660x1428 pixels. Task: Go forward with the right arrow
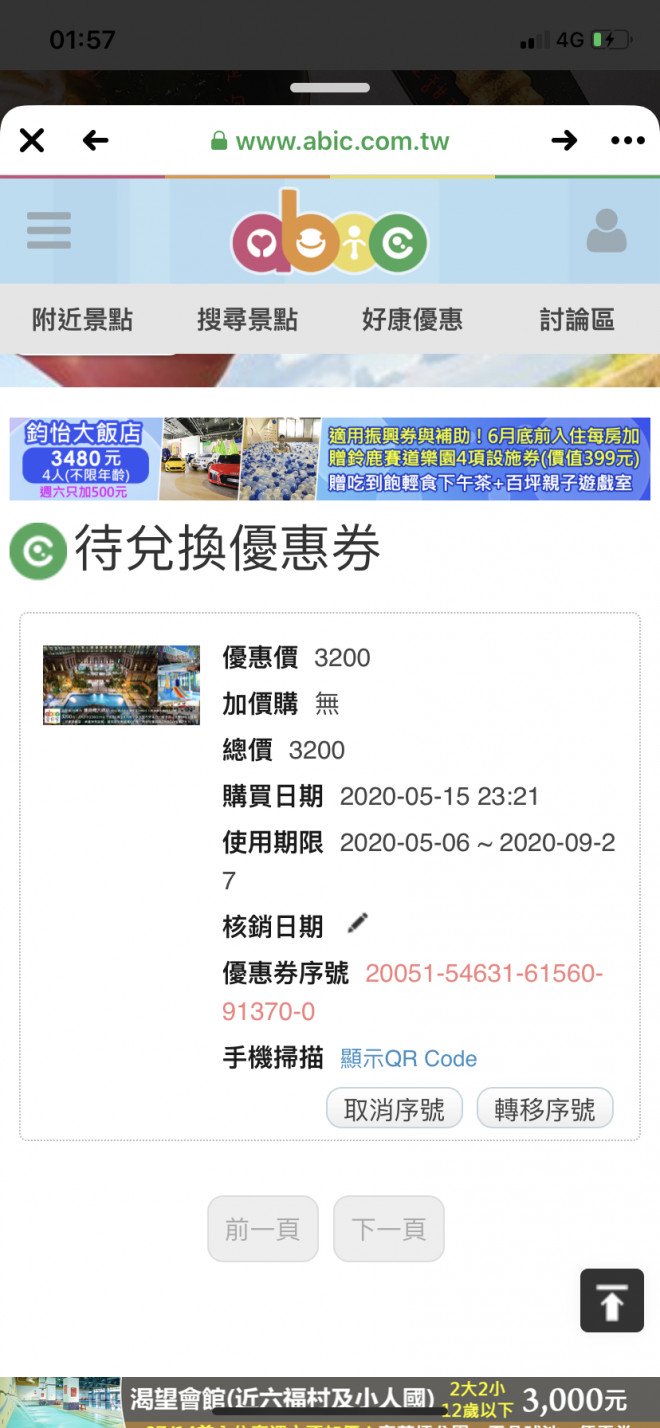point(564,140)
